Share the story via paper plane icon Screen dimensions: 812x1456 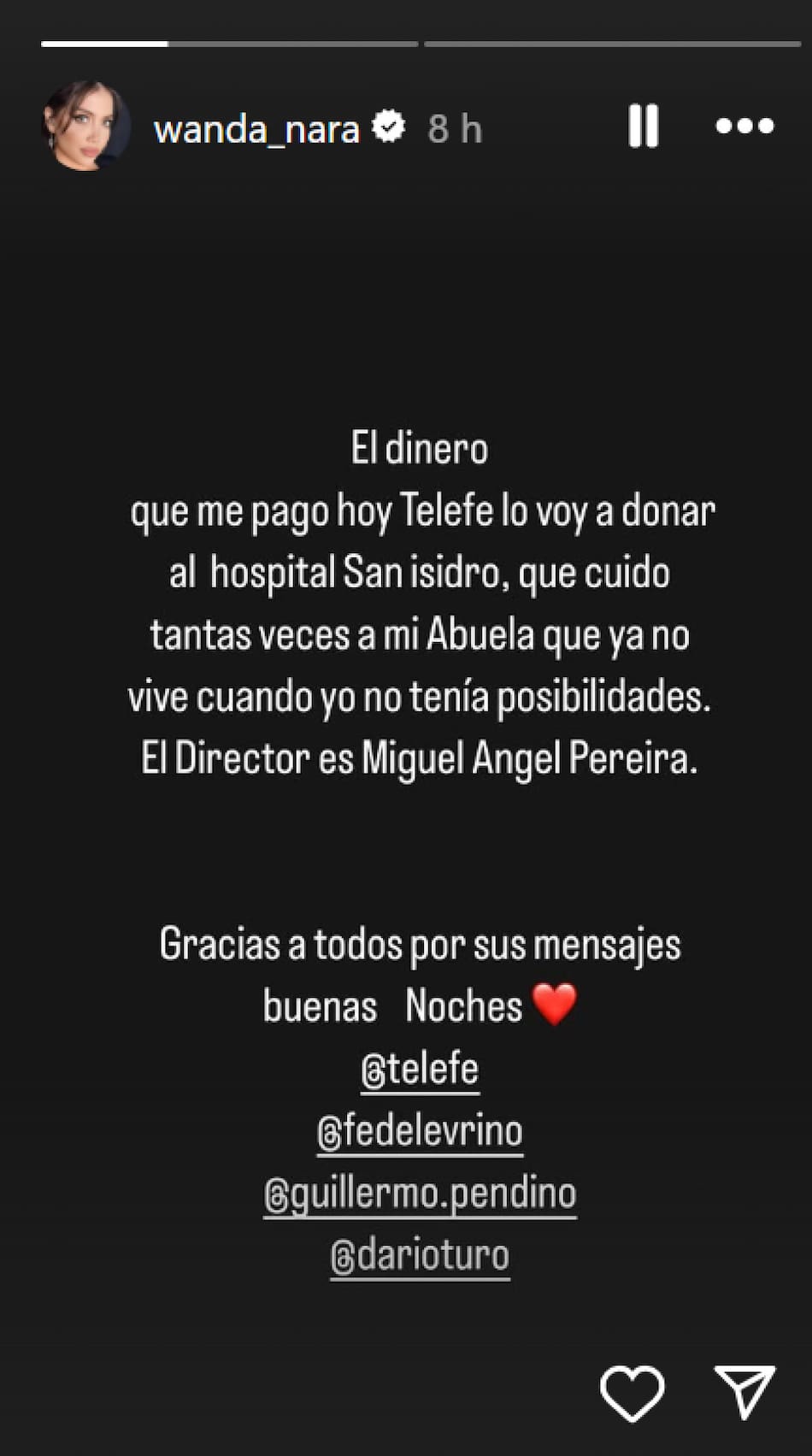pos(744,1391)
